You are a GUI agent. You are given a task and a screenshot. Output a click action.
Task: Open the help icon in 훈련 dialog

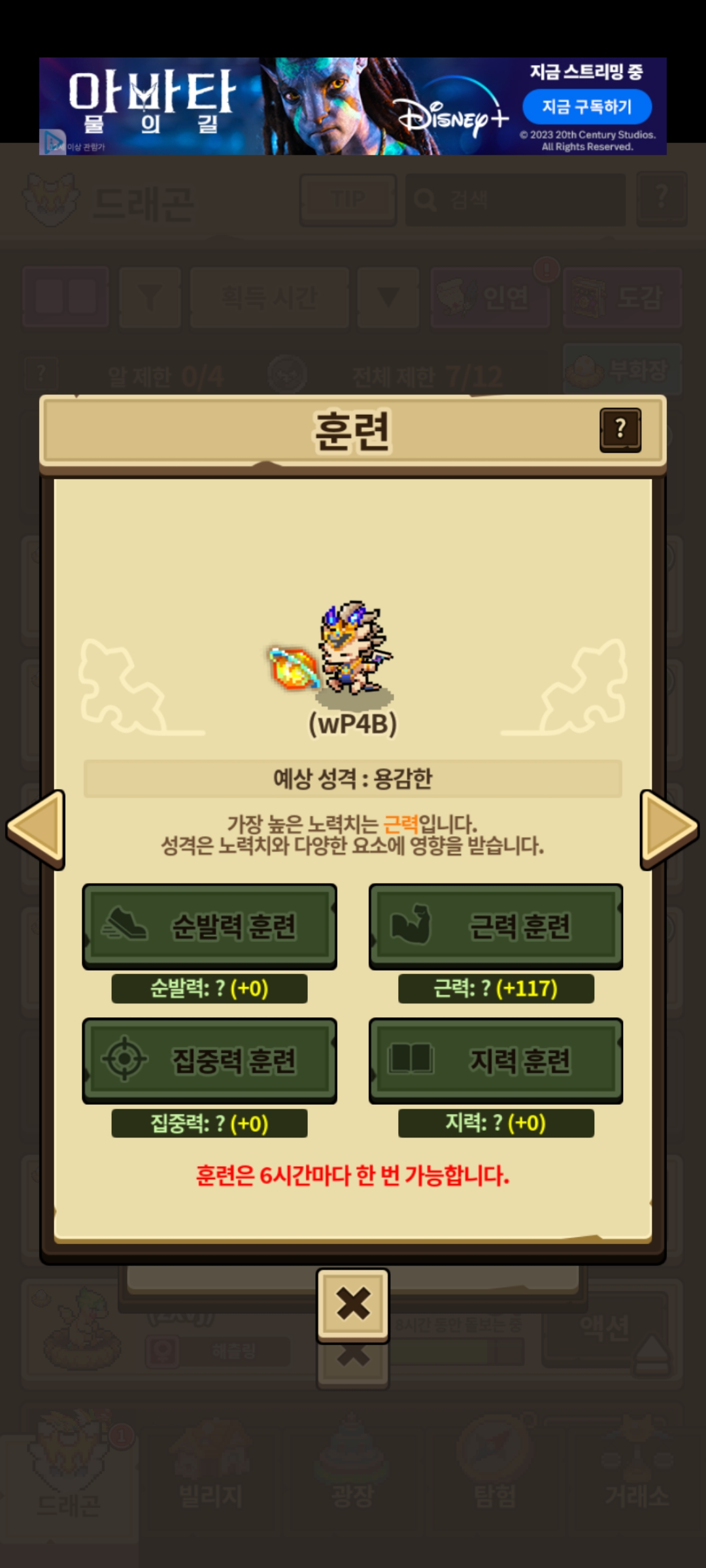pyautogui.click(x=620, y=429)
